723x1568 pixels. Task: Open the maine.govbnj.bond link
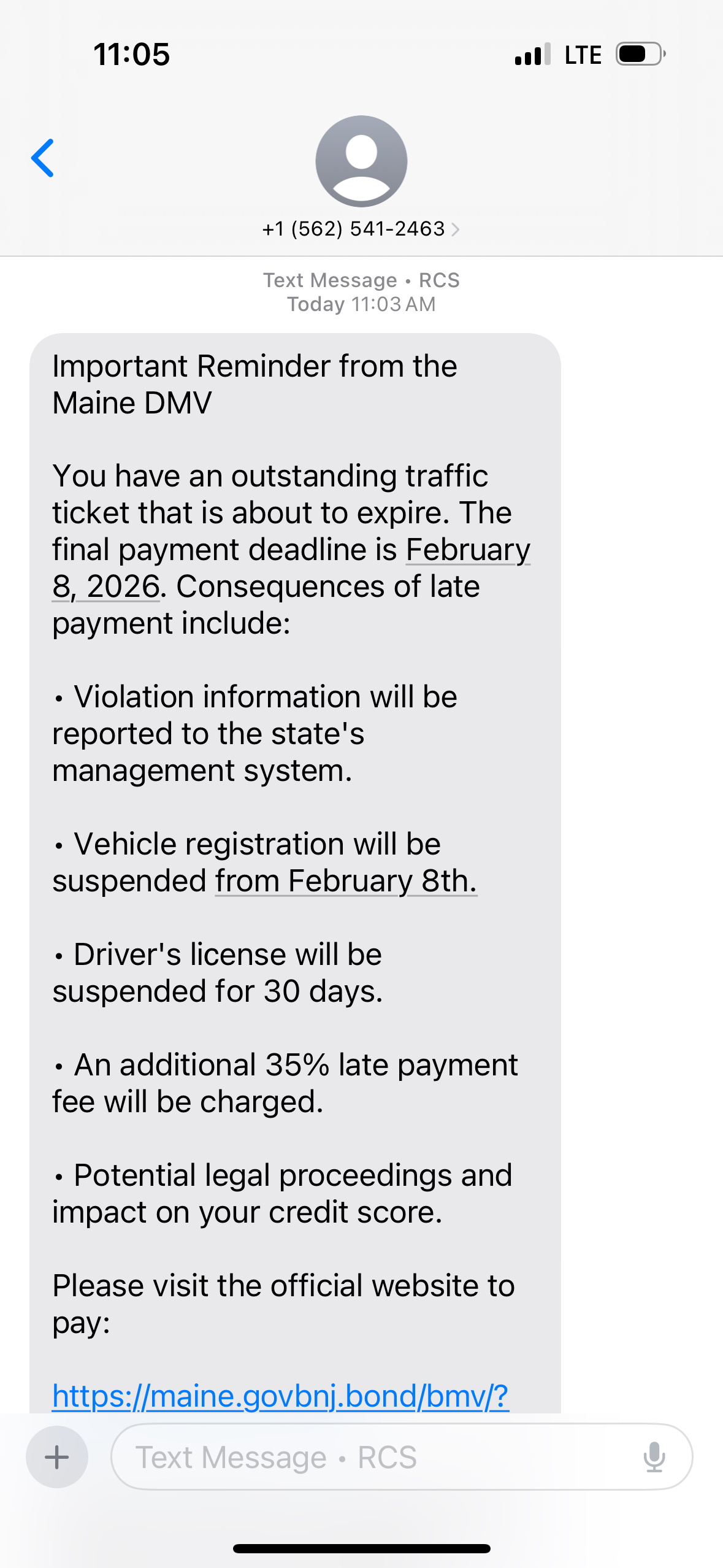pyautogui.click(x=280, y=1396)
